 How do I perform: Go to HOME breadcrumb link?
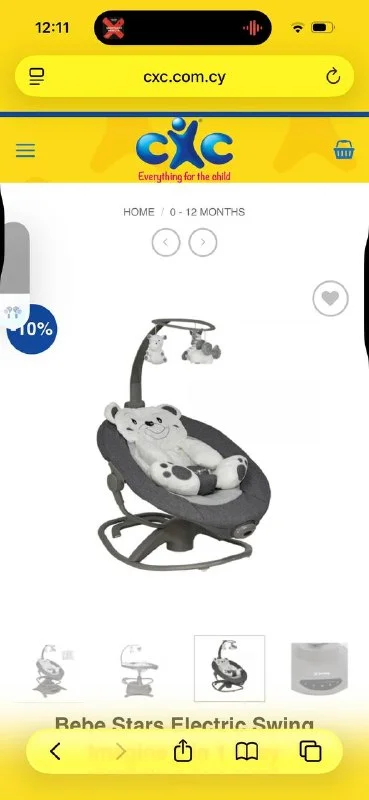coord(138,212)
